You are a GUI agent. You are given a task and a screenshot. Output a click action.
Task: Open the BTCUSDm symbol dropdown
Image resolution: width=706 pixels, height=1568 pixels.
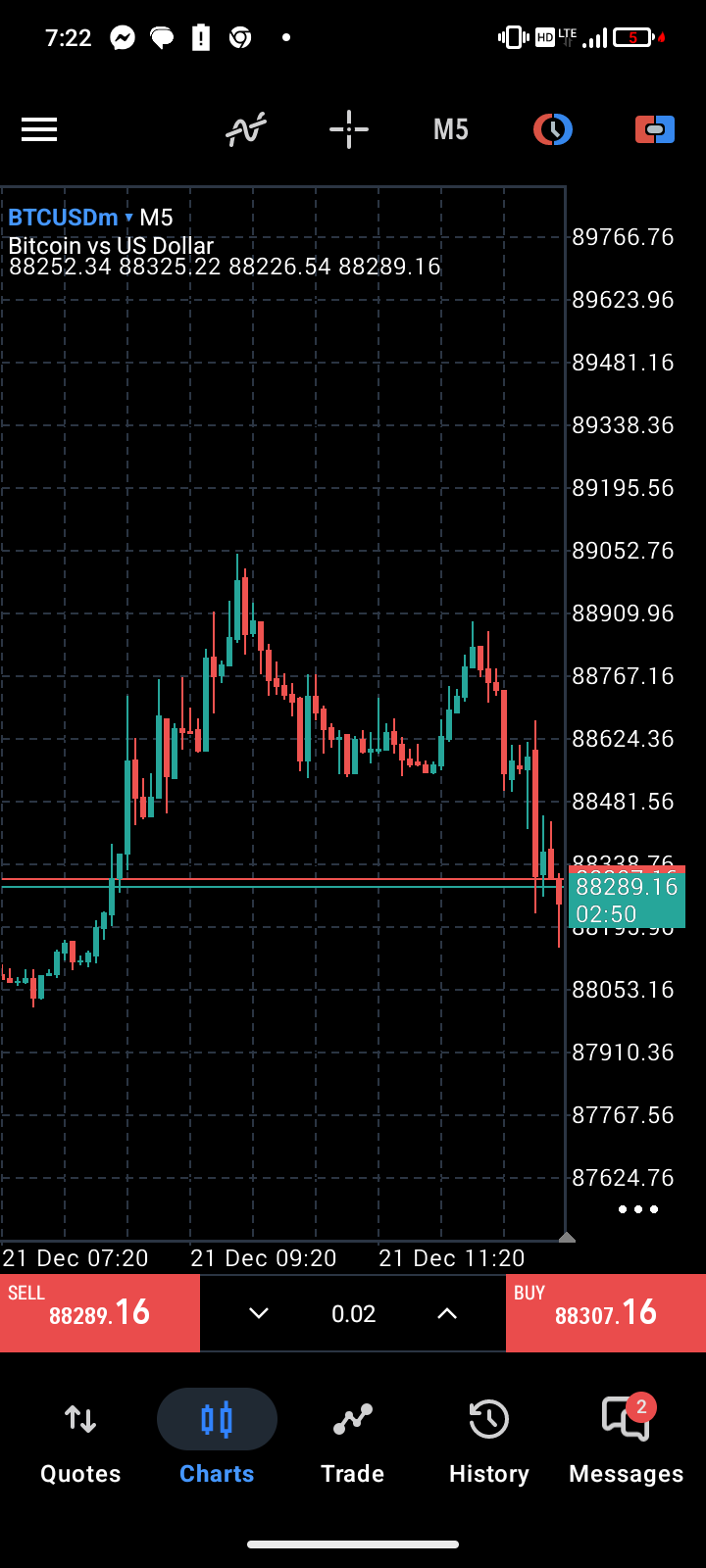(71, 218)
